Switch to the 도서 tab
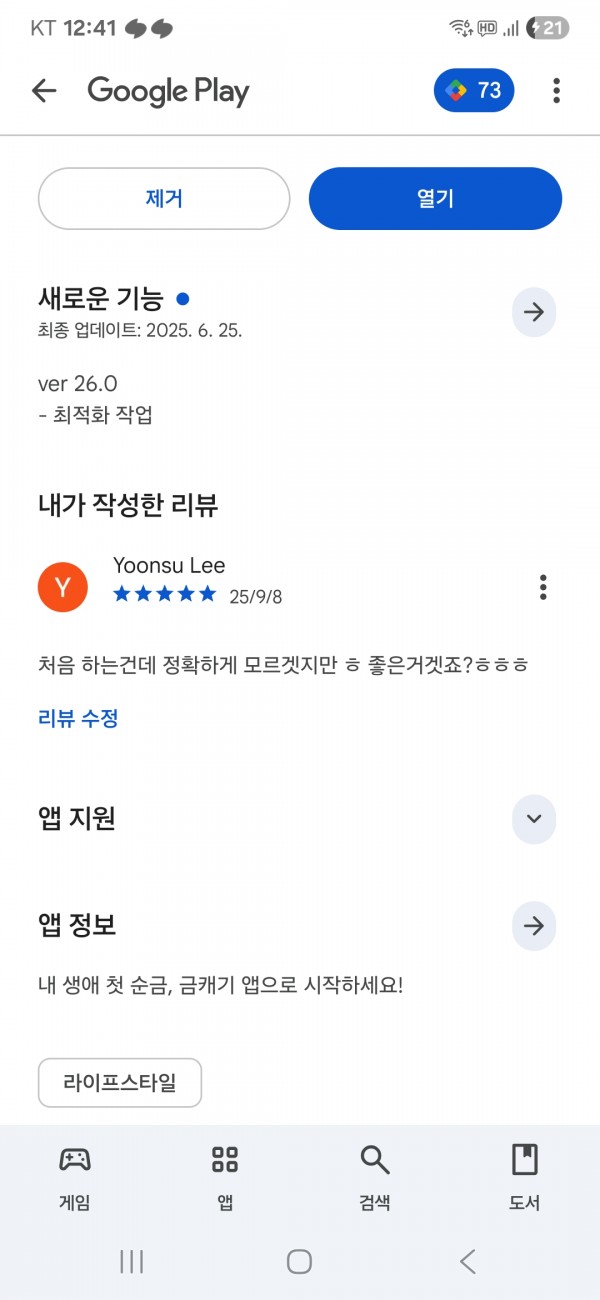600x1300 pixels. coord(524,1177)
